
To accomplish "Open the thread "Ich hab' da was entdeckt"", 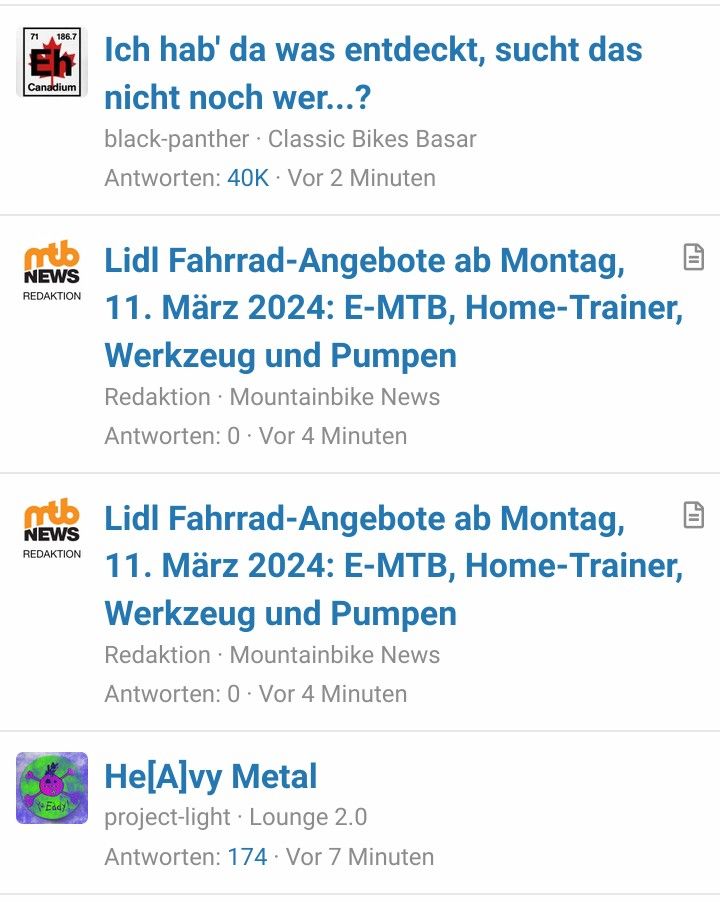I will (x=373, y=74).
